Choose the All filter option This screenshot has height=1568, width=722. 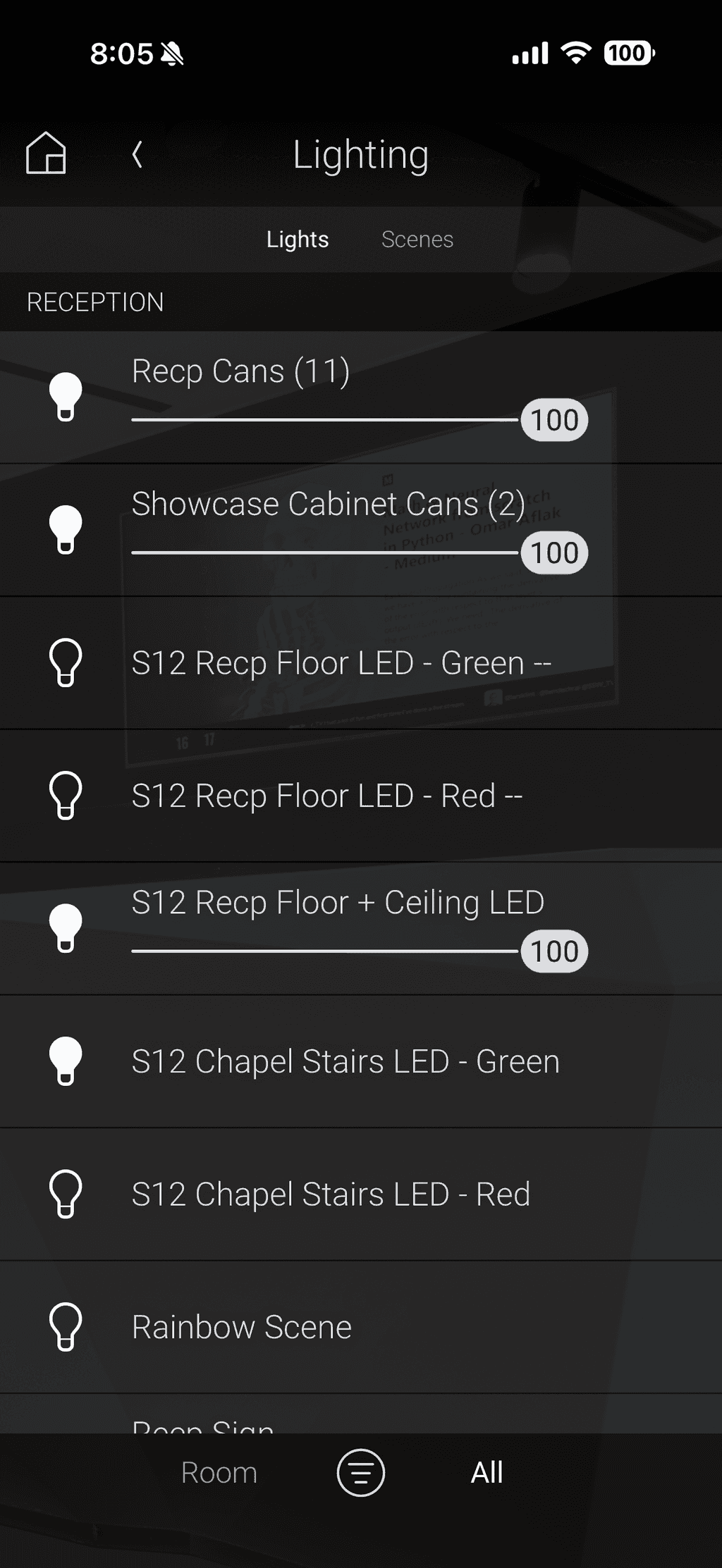(x=487, y=1473)
